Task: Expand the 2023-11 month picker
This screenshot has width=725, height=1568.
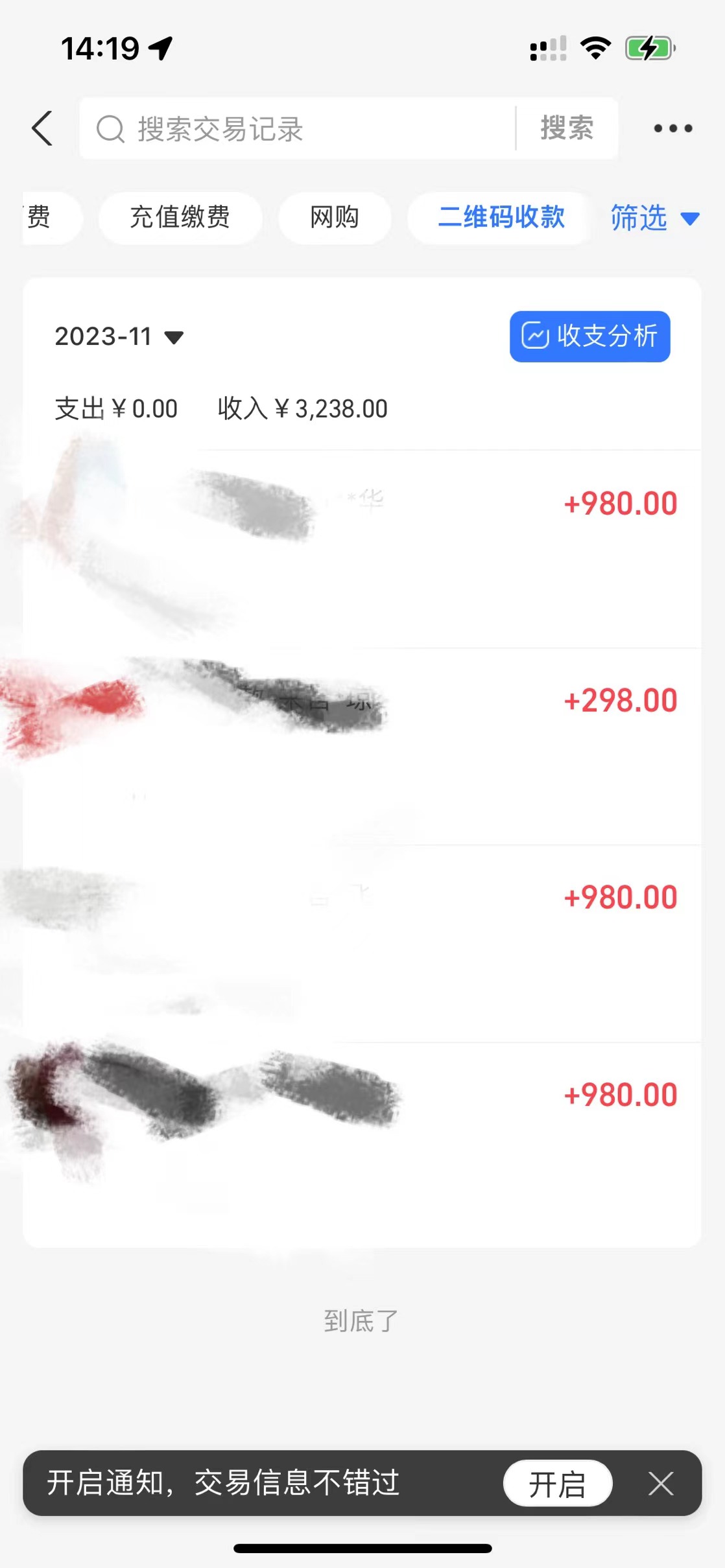Action: click(119, 336)
